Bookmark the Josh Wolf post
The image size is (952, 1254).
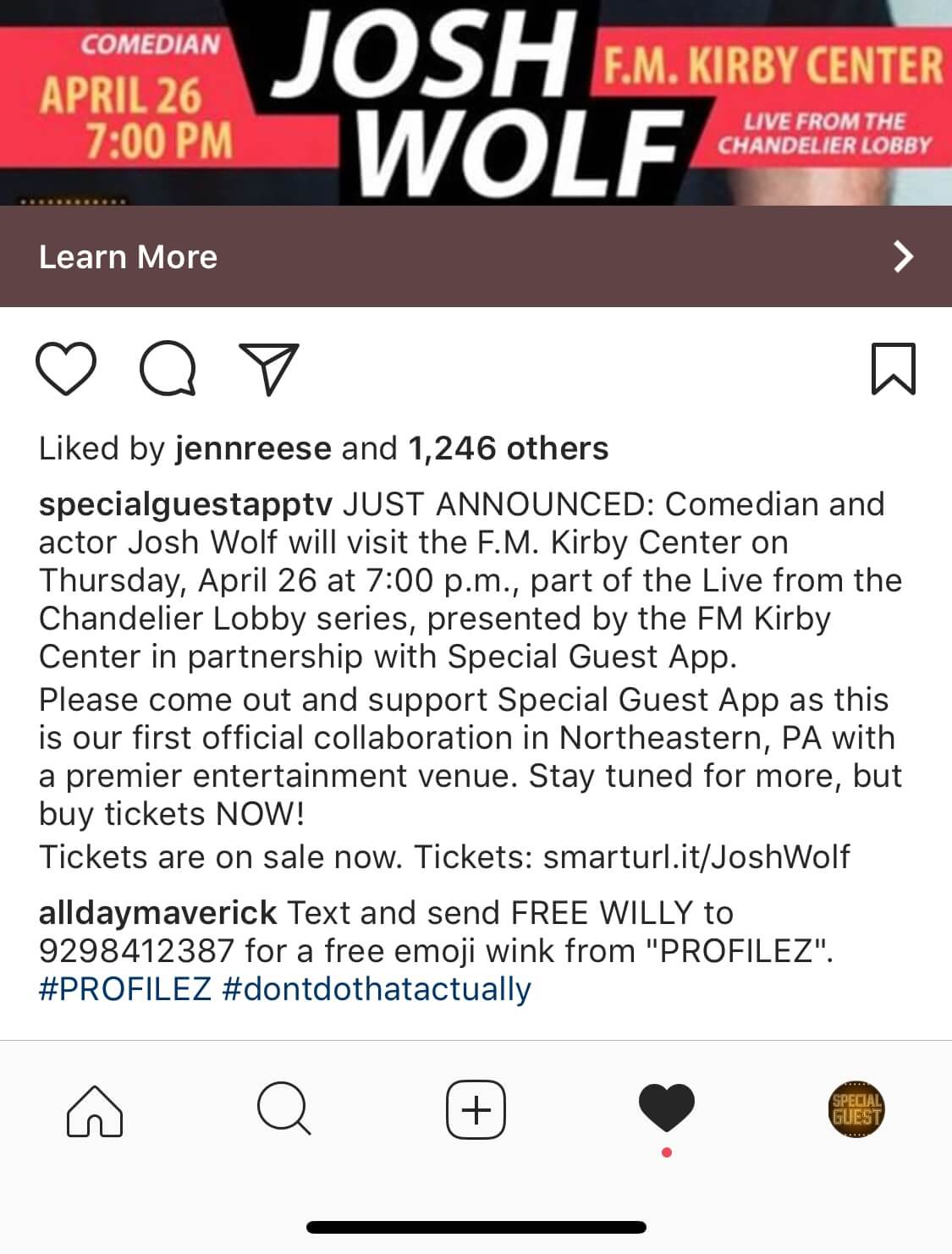[x=893, y=370]
